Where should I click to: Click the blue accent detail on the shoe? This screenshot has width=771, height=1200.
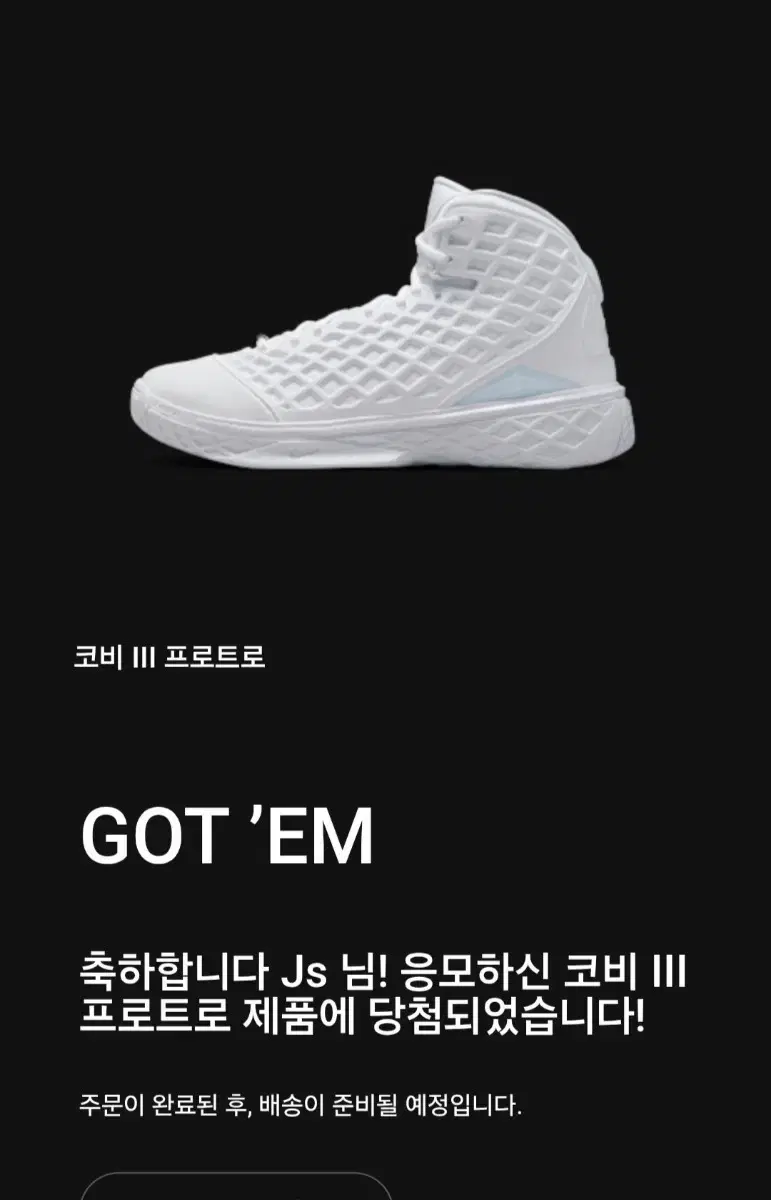516,378
